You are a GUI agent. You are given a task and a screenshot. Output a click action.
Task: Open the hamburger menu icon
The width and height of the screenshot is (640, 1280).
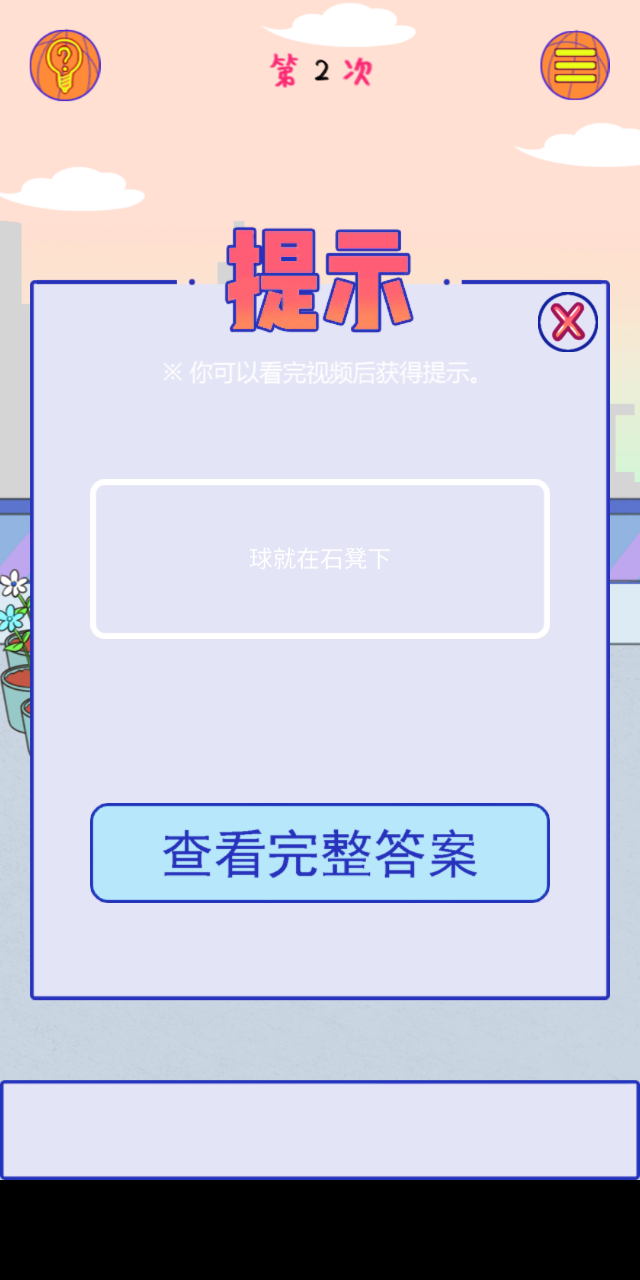(x=575, y=65)
